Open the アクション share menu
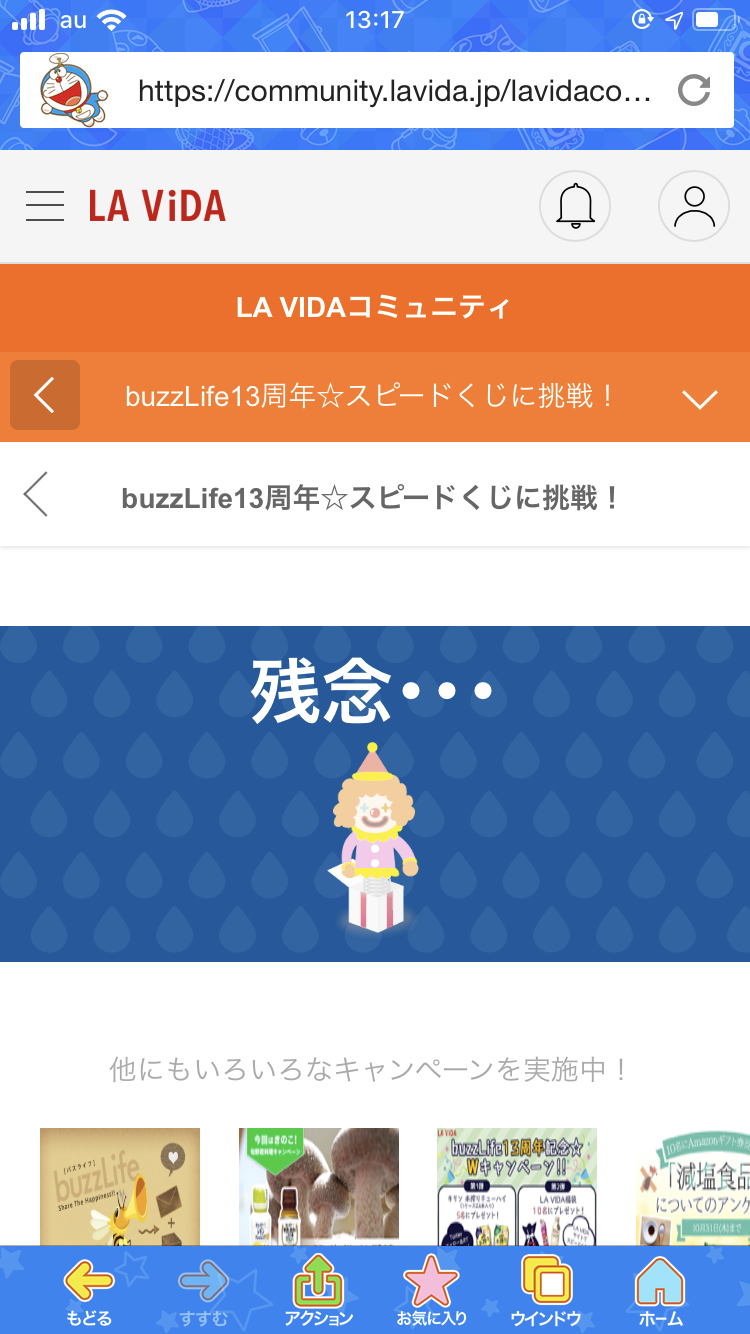Screen dimensions: 750x1334 [318, 1291]
